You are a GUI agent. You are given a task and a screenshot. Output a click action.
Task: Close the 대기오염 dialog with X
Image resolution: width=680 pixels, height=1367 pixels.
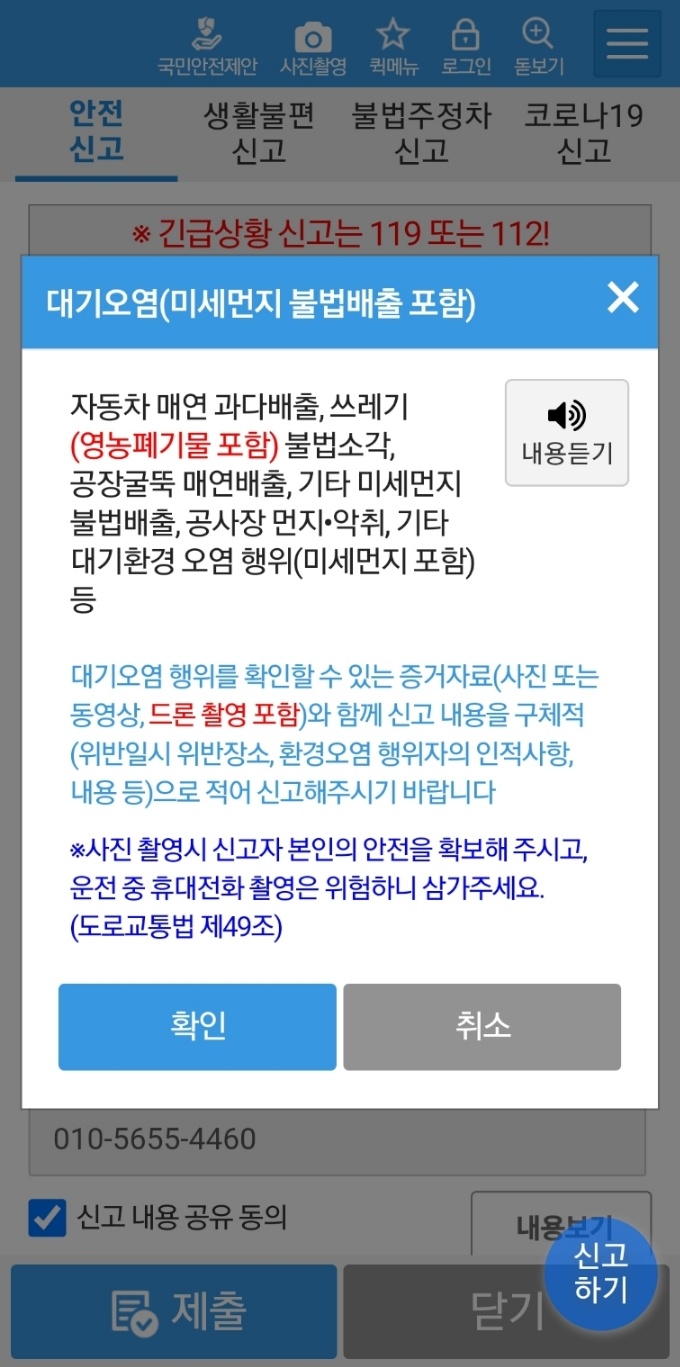pos(622,298)
